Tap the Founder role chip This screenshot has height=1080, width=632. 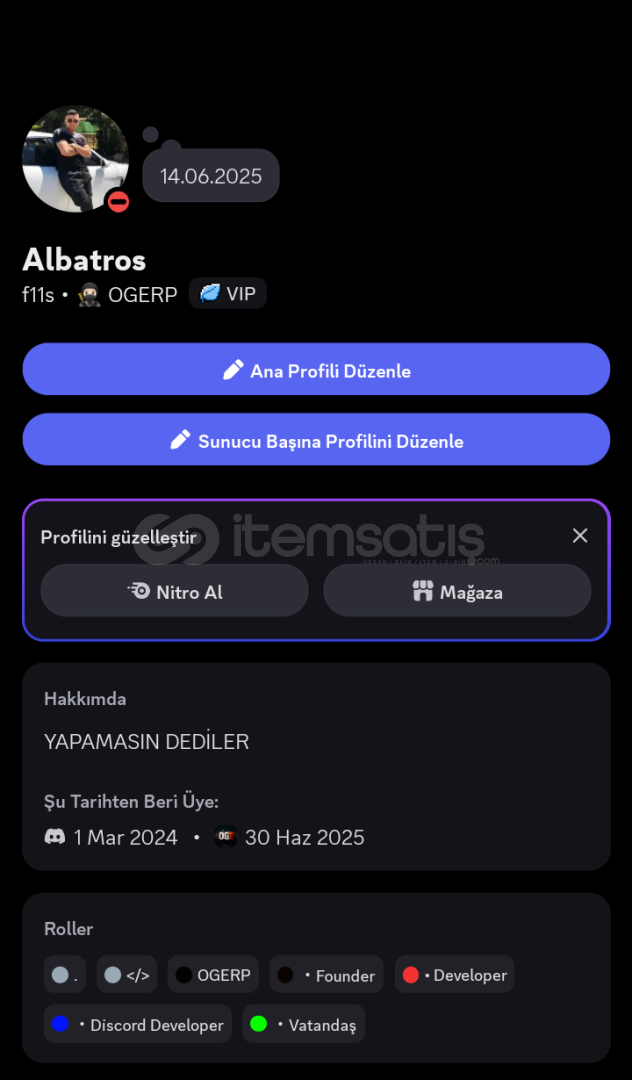point(327,975)
